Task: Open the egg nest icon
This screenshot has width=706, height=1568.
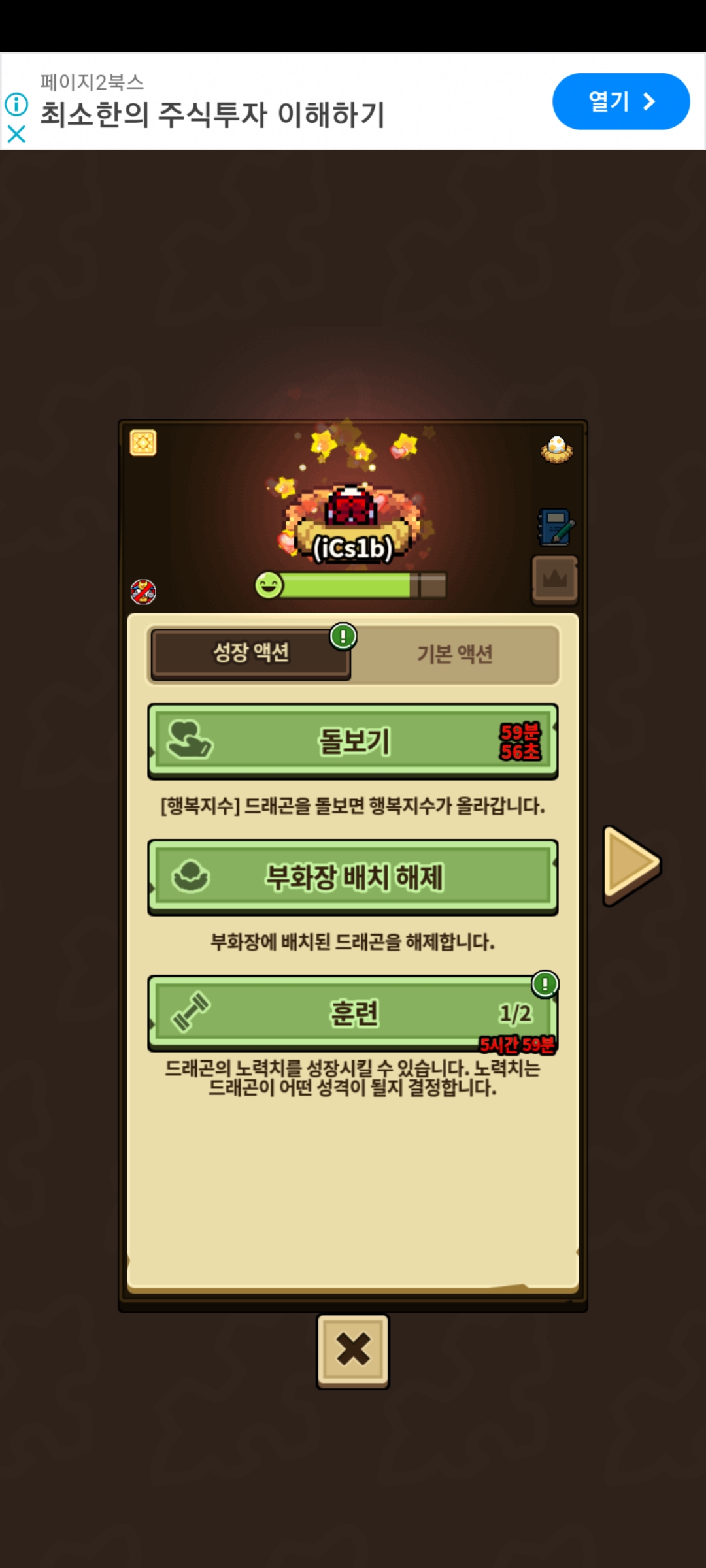Action: tap(557, 449)
